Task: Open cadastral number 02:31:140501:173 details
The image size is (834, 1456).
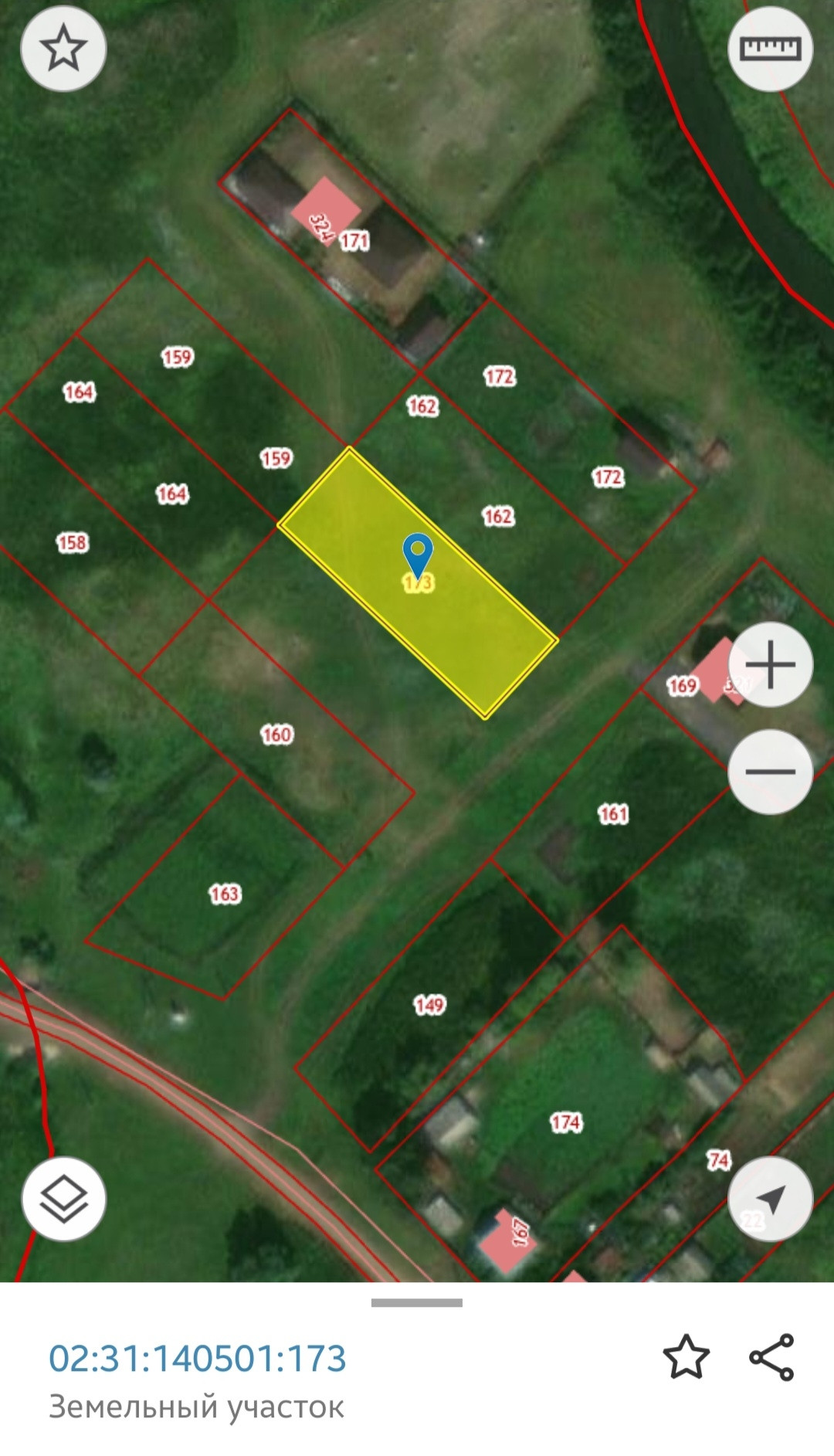Action: coord(198,1359)
